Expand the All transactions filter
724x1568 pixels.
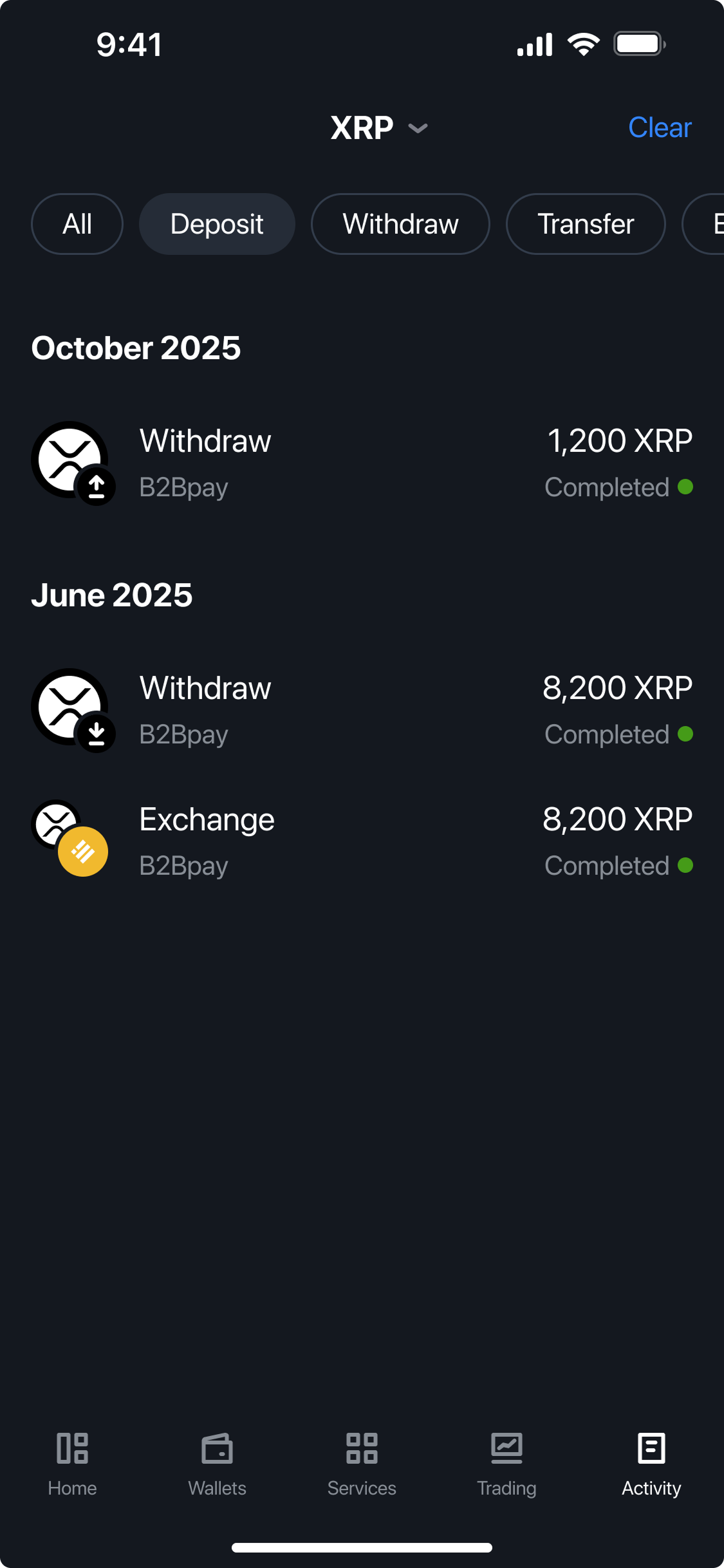[x=77, y=224]
